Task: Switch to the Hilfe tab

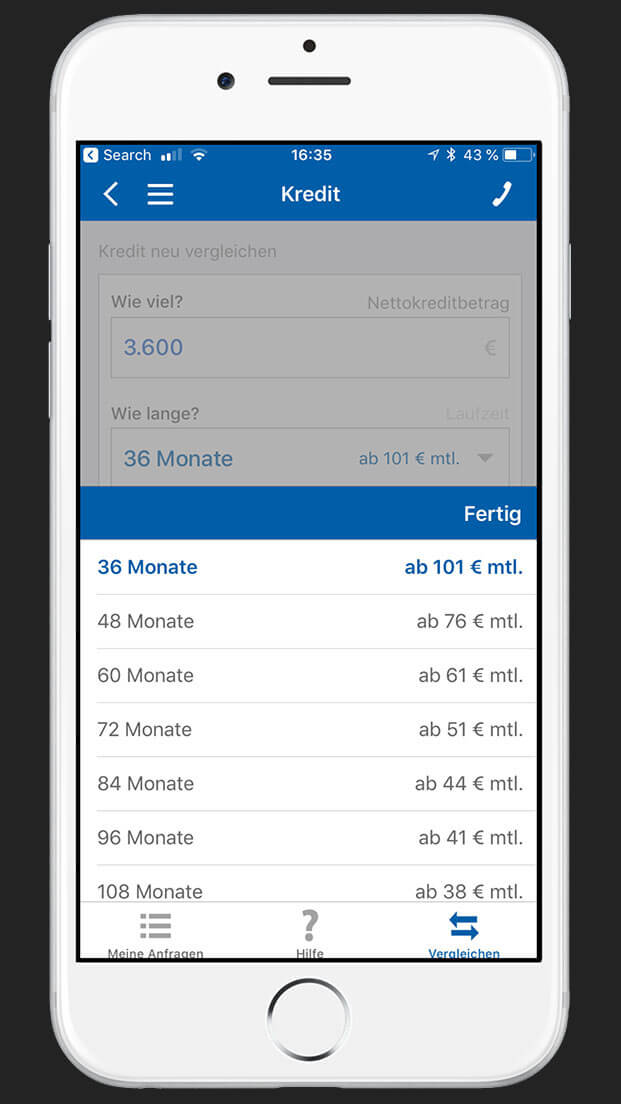Action: [309, 934]
